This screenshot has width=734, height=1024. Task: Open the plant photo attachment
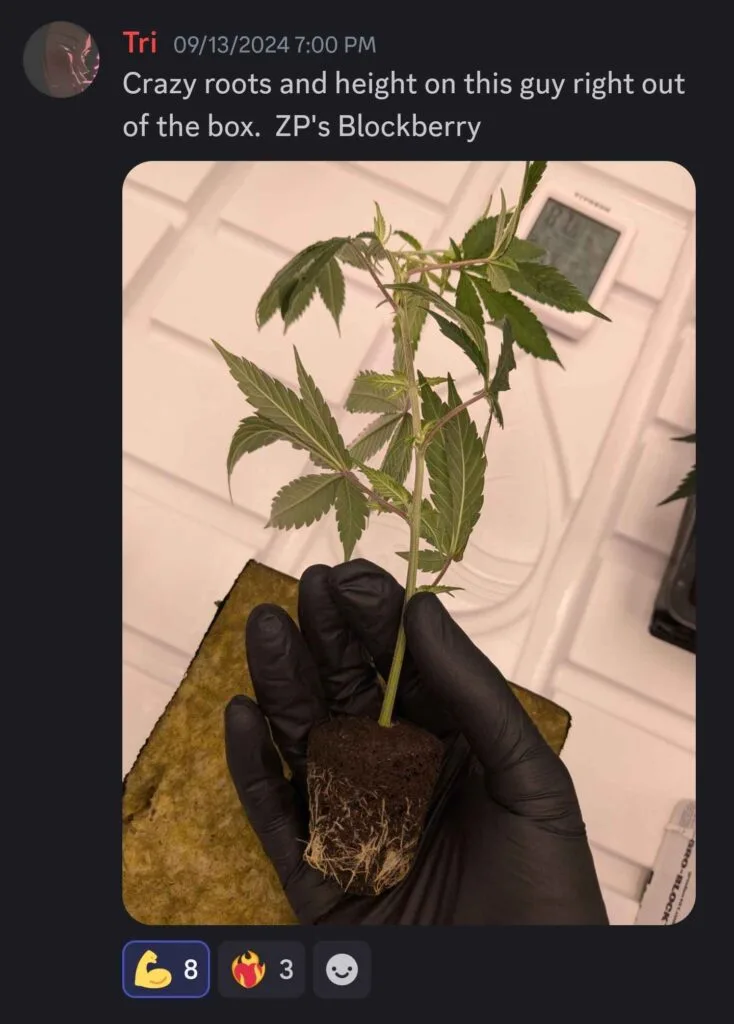click(x=408, y=542)
